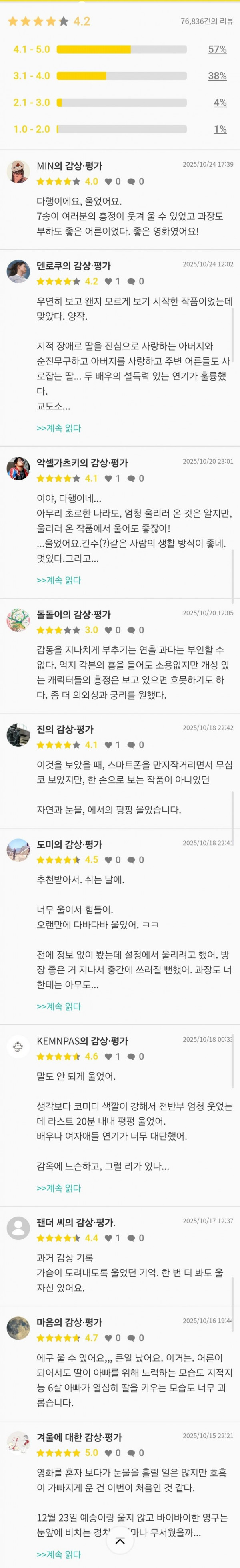Open the 4% link for 2.1 - 3.0 ratings
The width and height of the screenshot is (240, 1568).
(x=220, y=103)
